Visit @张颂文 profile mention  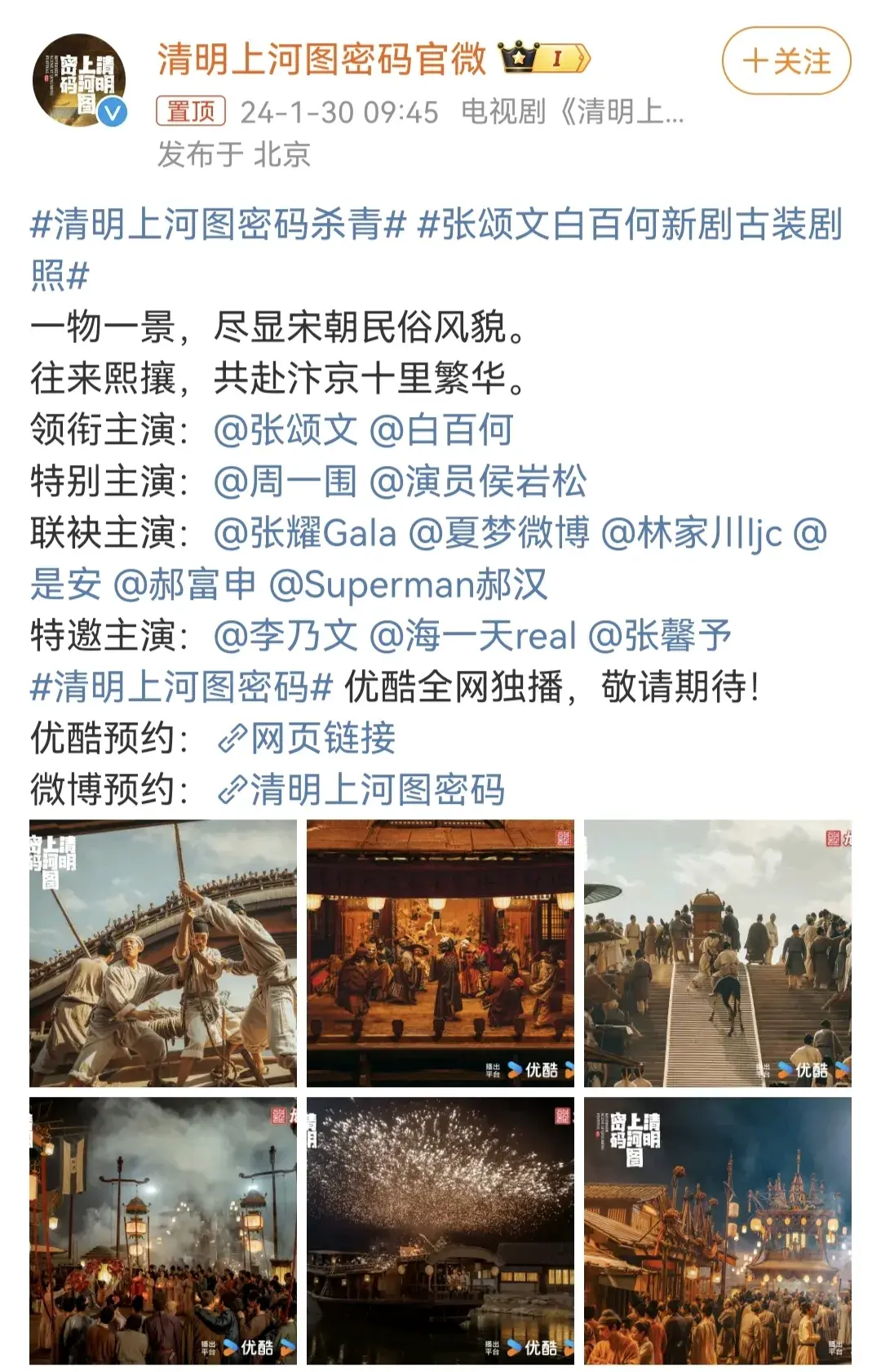(286, 430)
